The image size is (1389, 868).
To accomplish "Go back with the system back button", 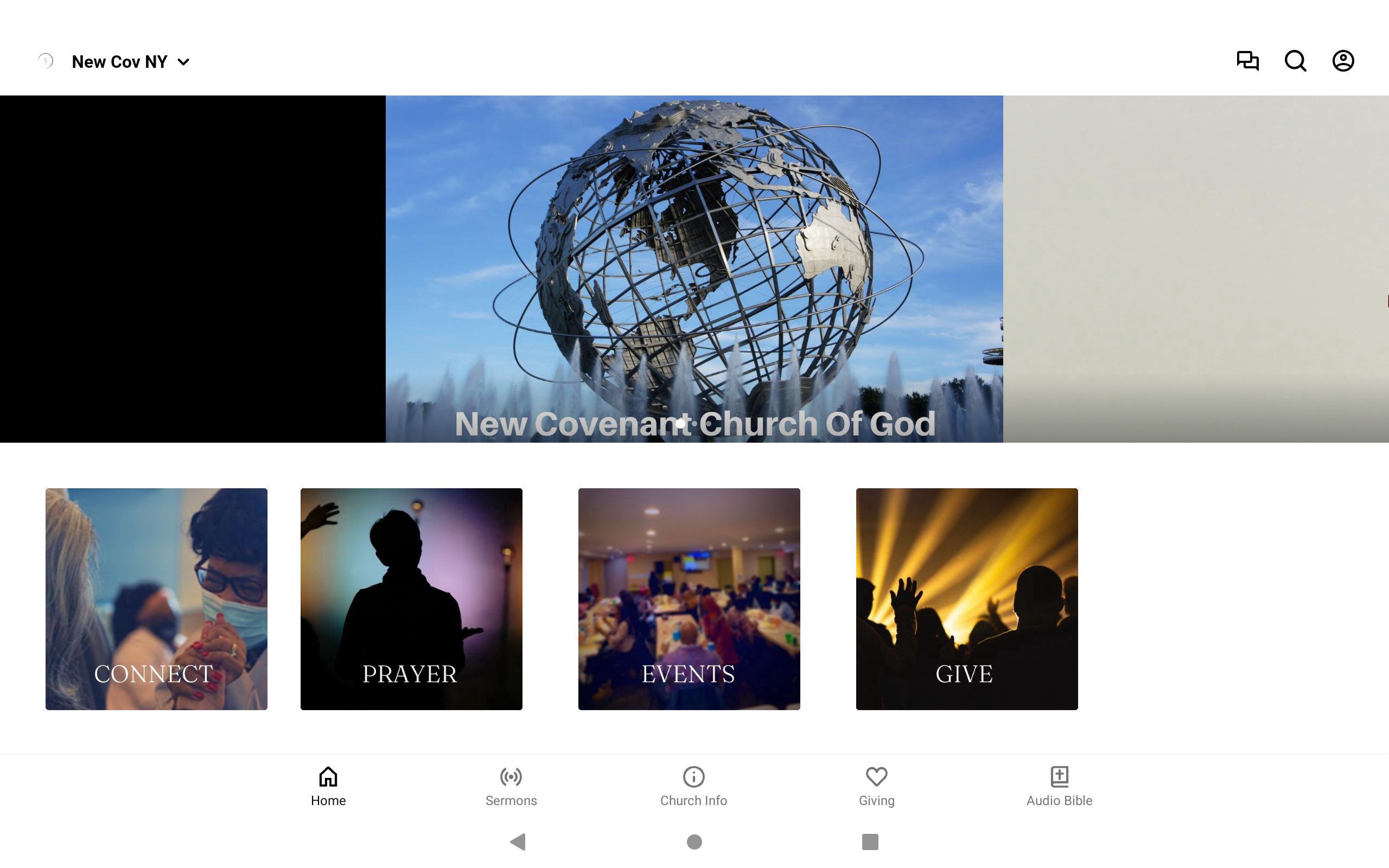I will (518, 841).
